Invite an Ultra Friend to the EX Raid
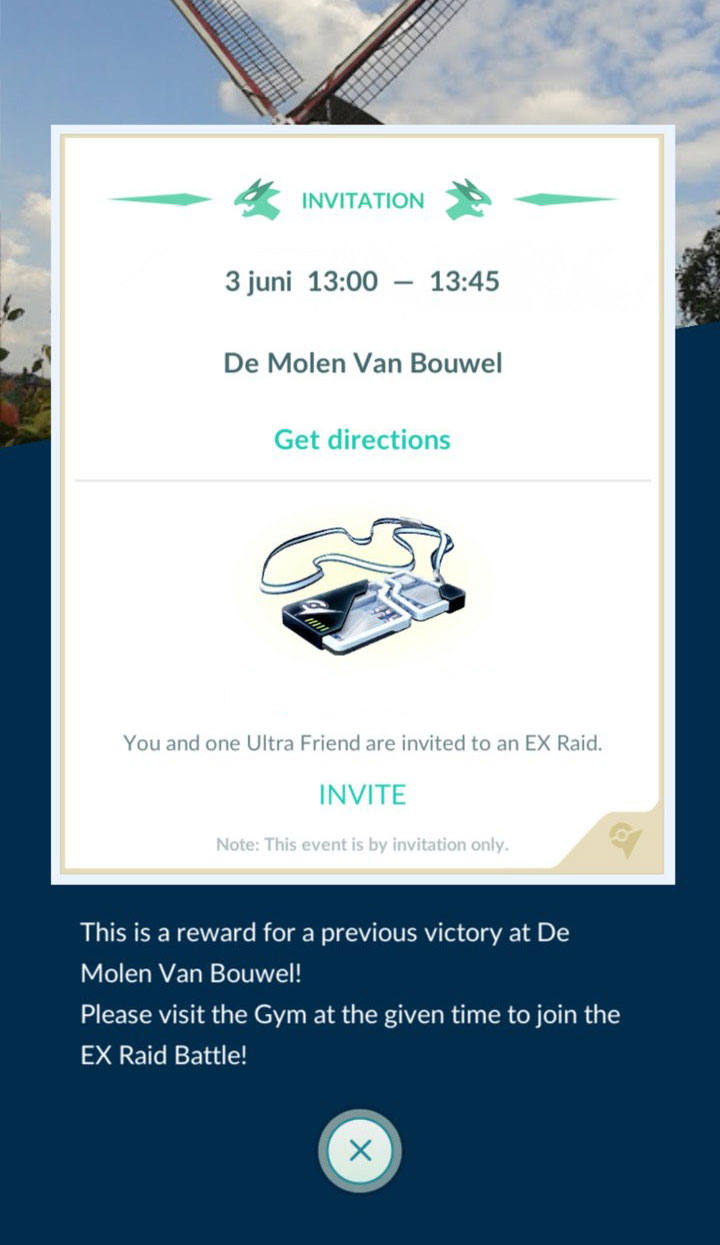Viewport: 720px width, 1245px height. click(x=362, y=795)
